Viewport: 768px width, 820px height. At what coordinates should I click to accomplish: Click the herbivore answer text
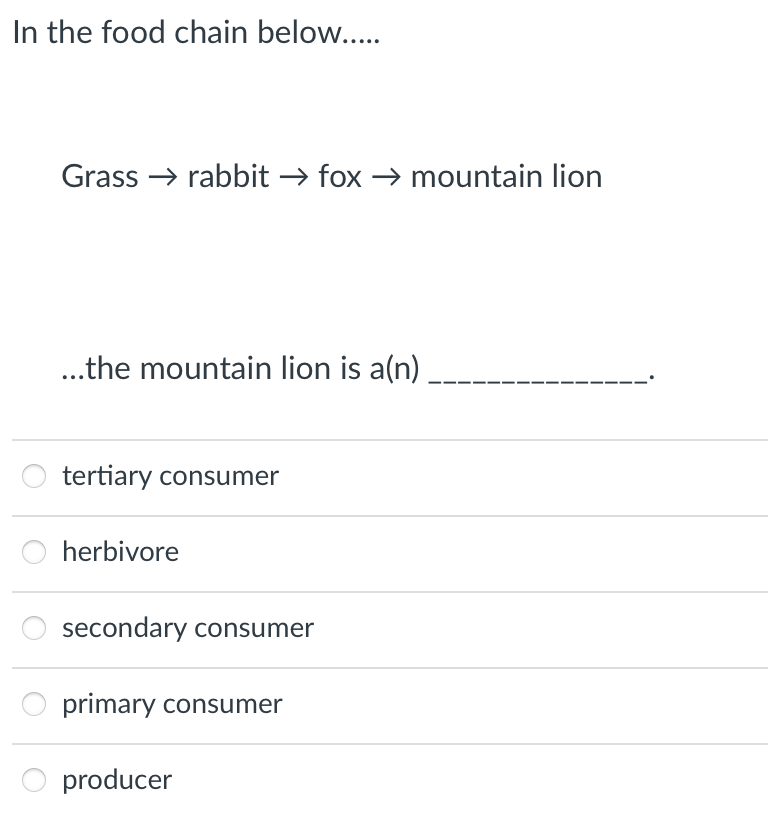(x=120, y=551)
